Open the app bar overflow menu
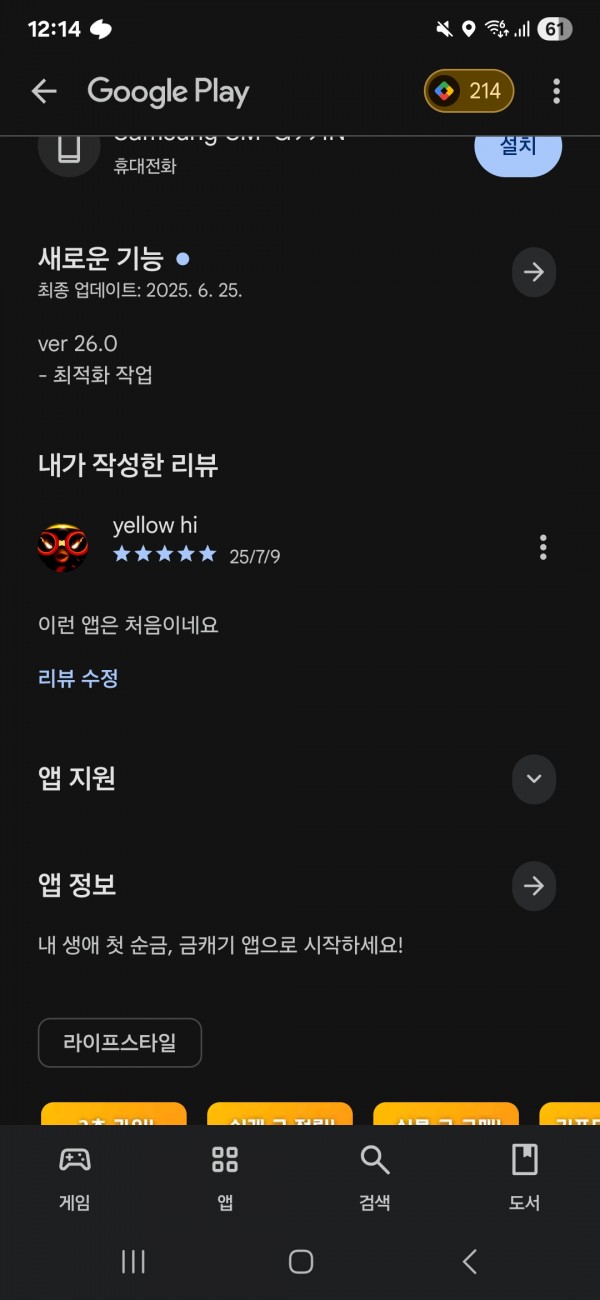The image size is (600, 1300). tap(556, 92)
